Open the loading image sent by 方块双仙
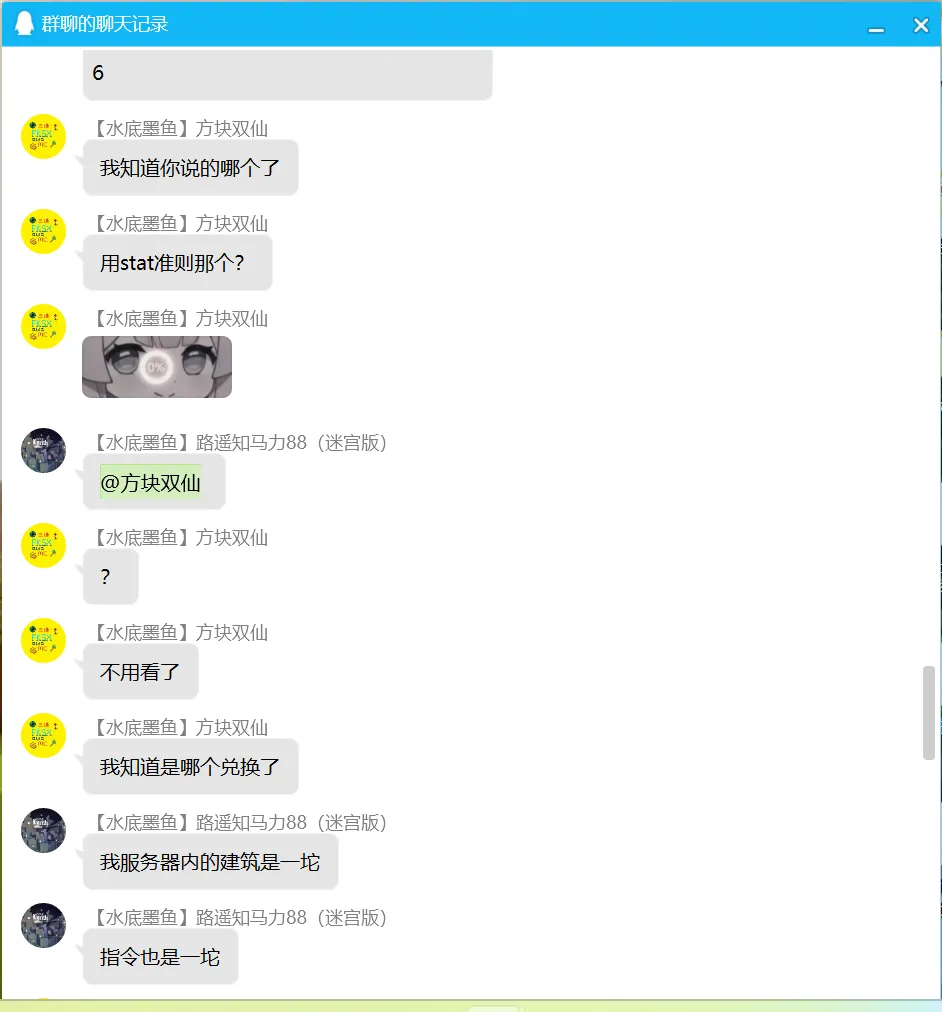Viewport: 942px width, 1012px height. [157, 367]
